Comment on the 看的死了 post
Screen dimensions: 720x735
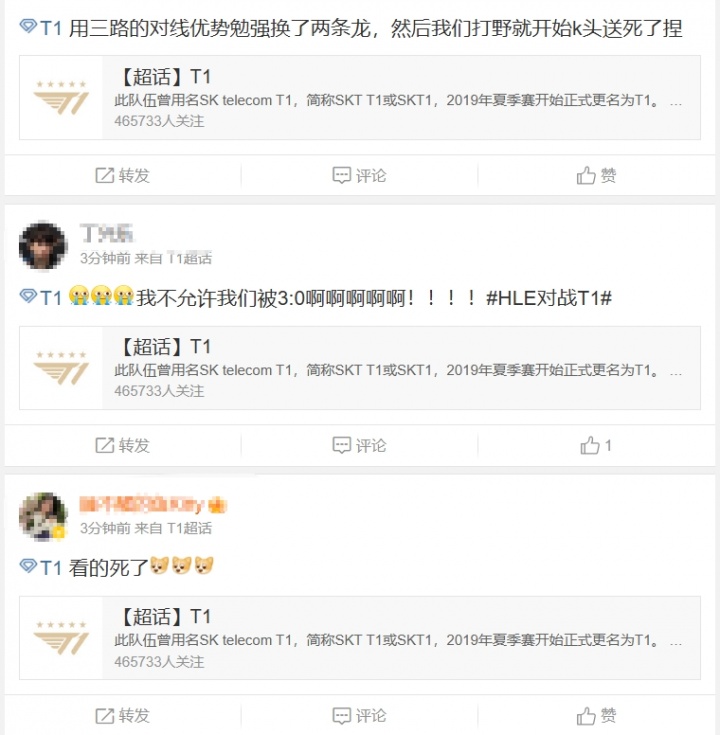coord(359,715)
